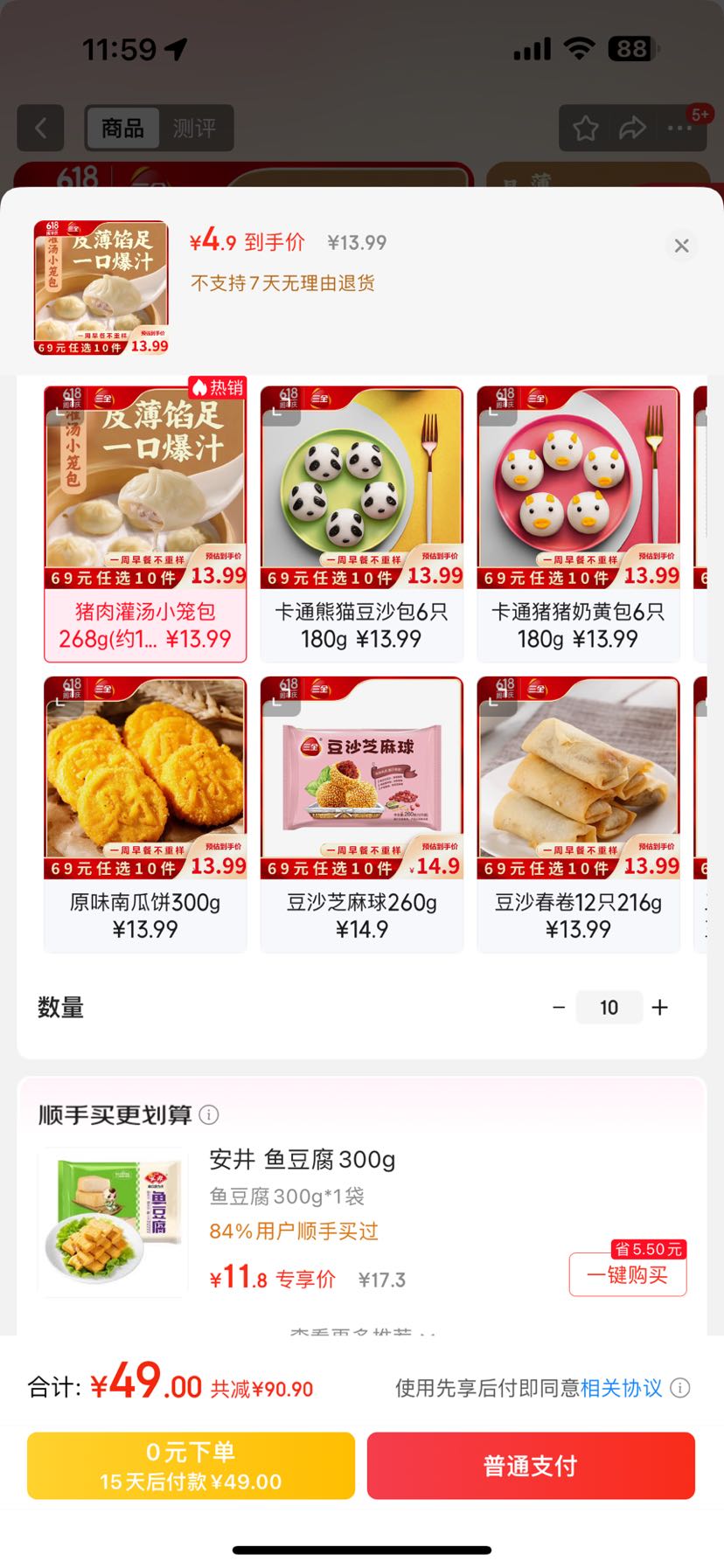Tap the back chevron at top left

(40, 128)
